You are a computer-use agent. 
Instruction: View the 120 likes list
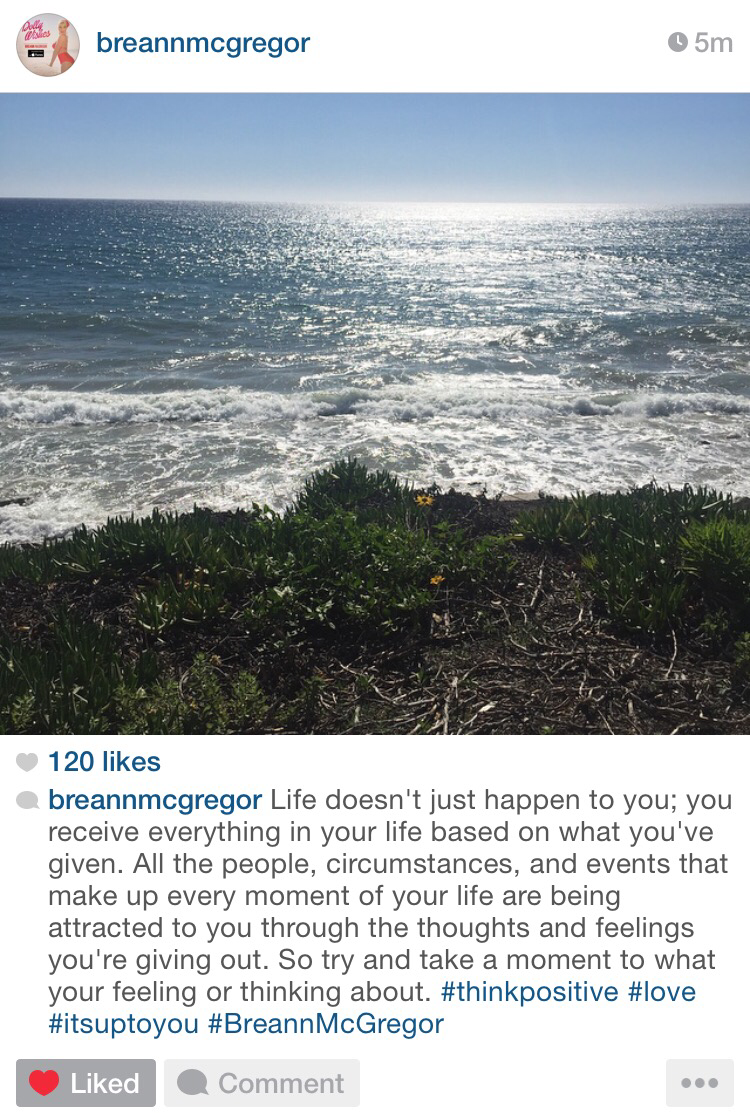tap(104, 762)
